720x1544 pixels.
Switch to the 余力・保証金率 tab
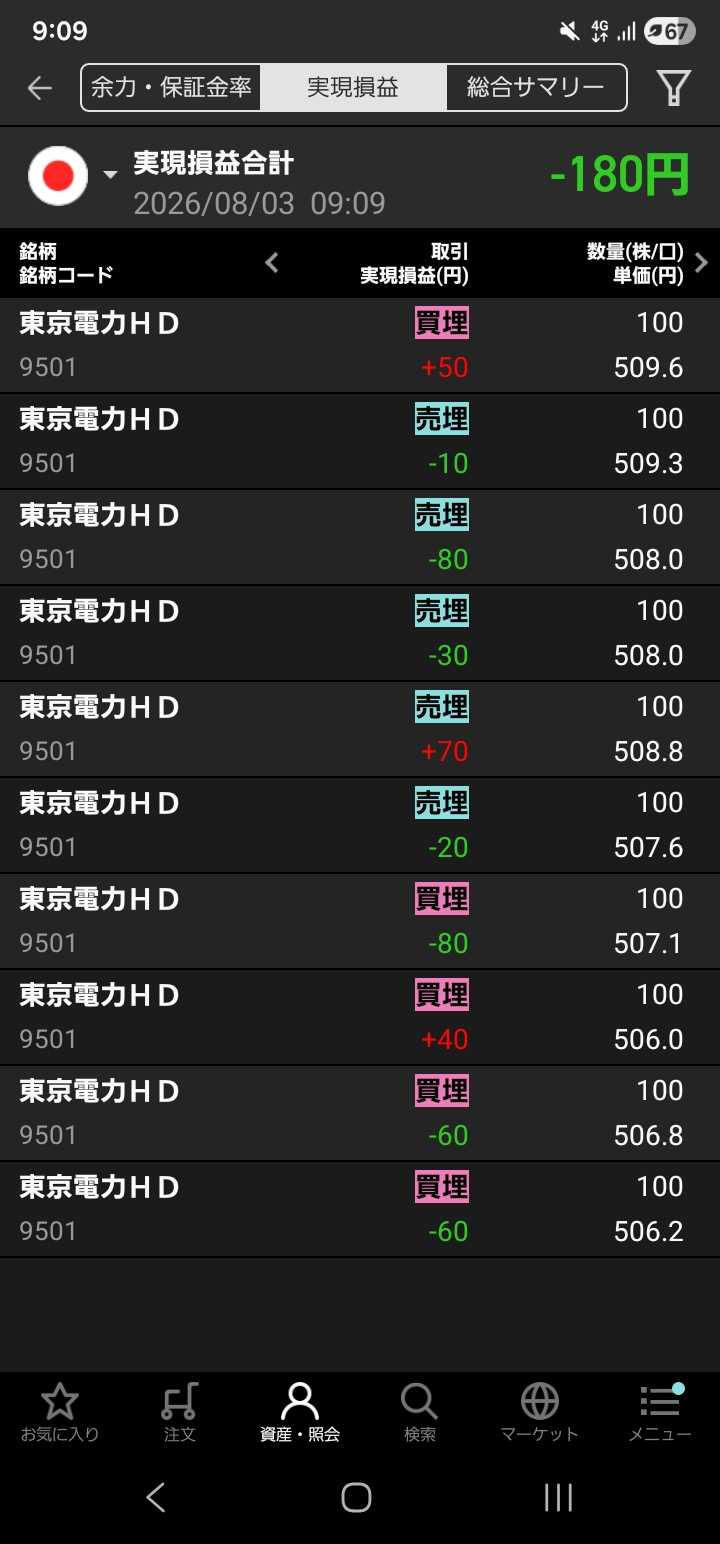click(171, 88)
